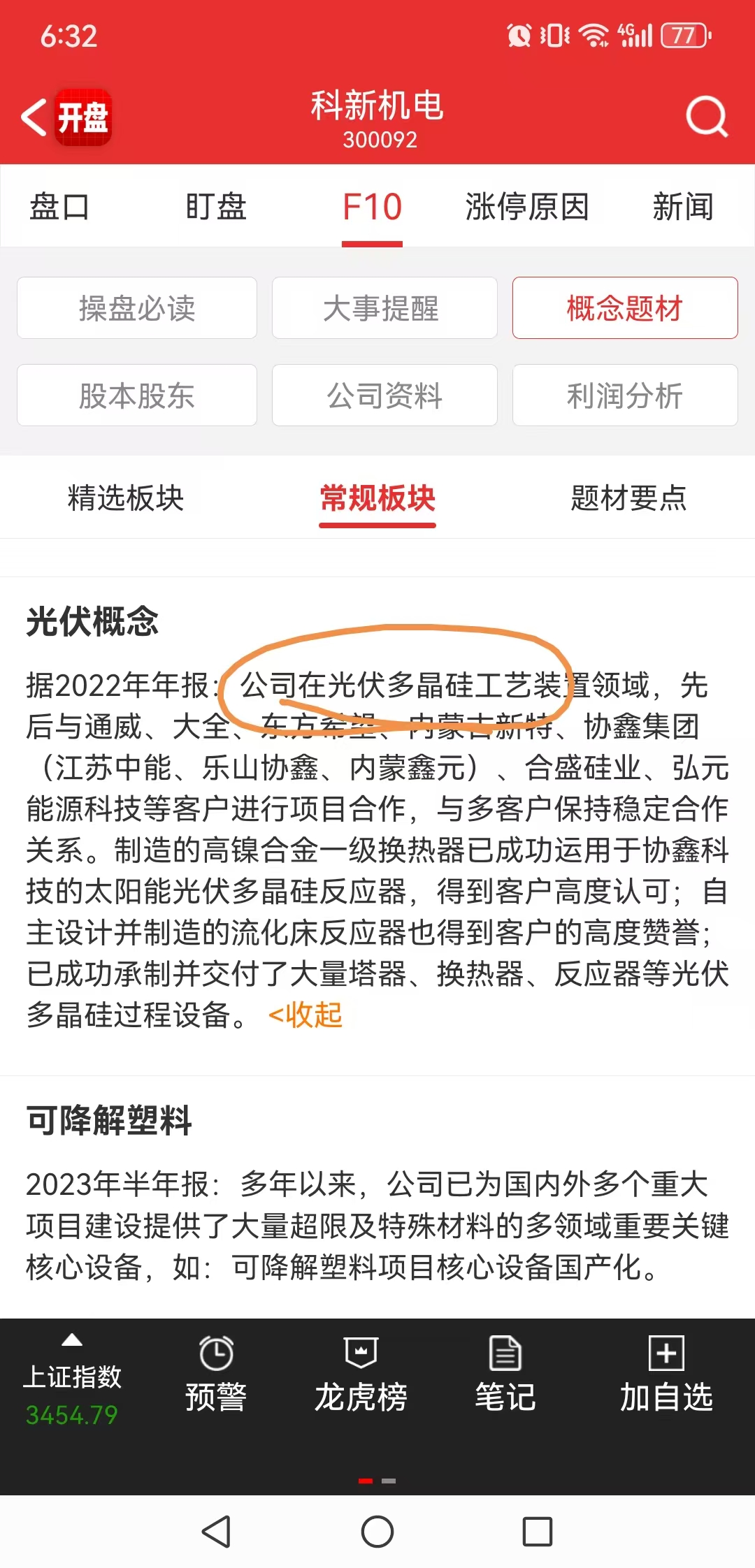Collapse the 光伏概念 text with 收起

pyautogui.click(x=305, y=1015)
